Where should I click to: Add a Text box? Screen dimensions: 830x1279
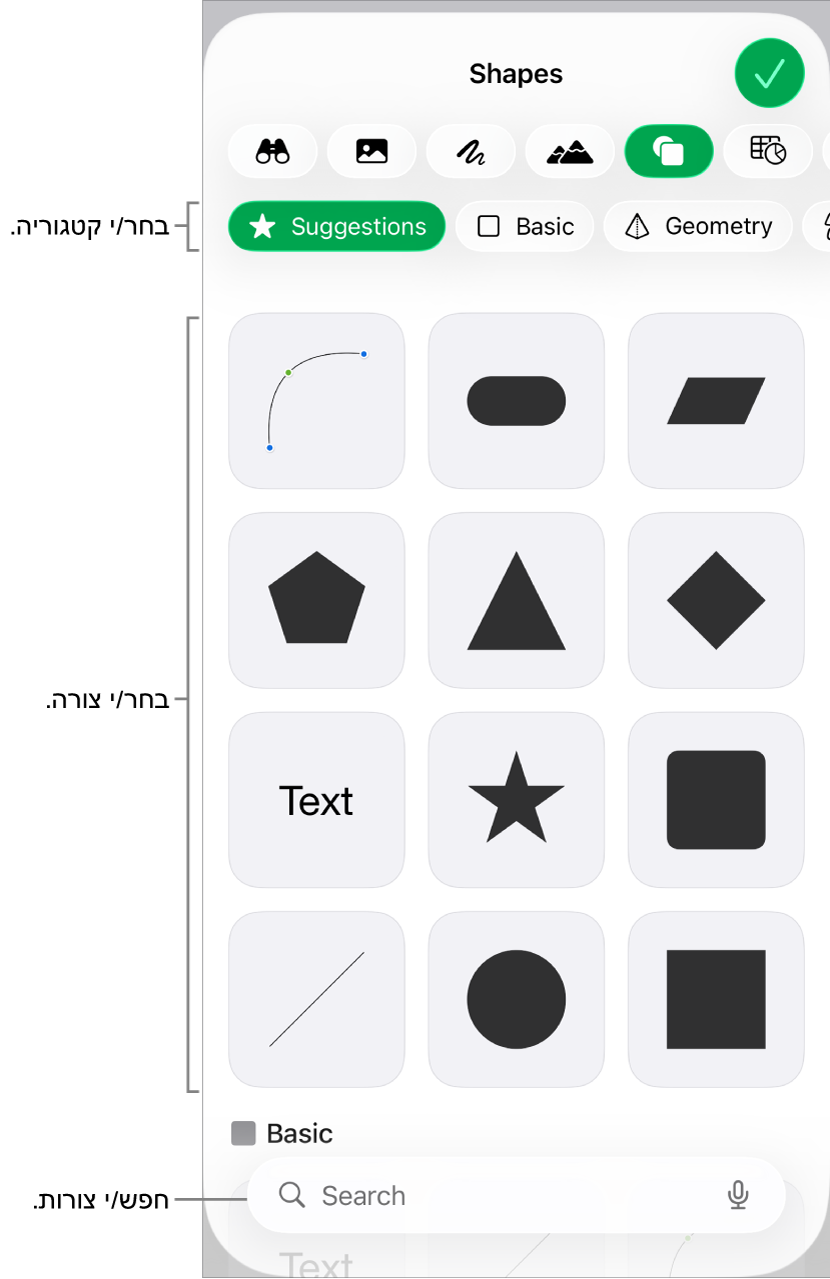(316, 800)
